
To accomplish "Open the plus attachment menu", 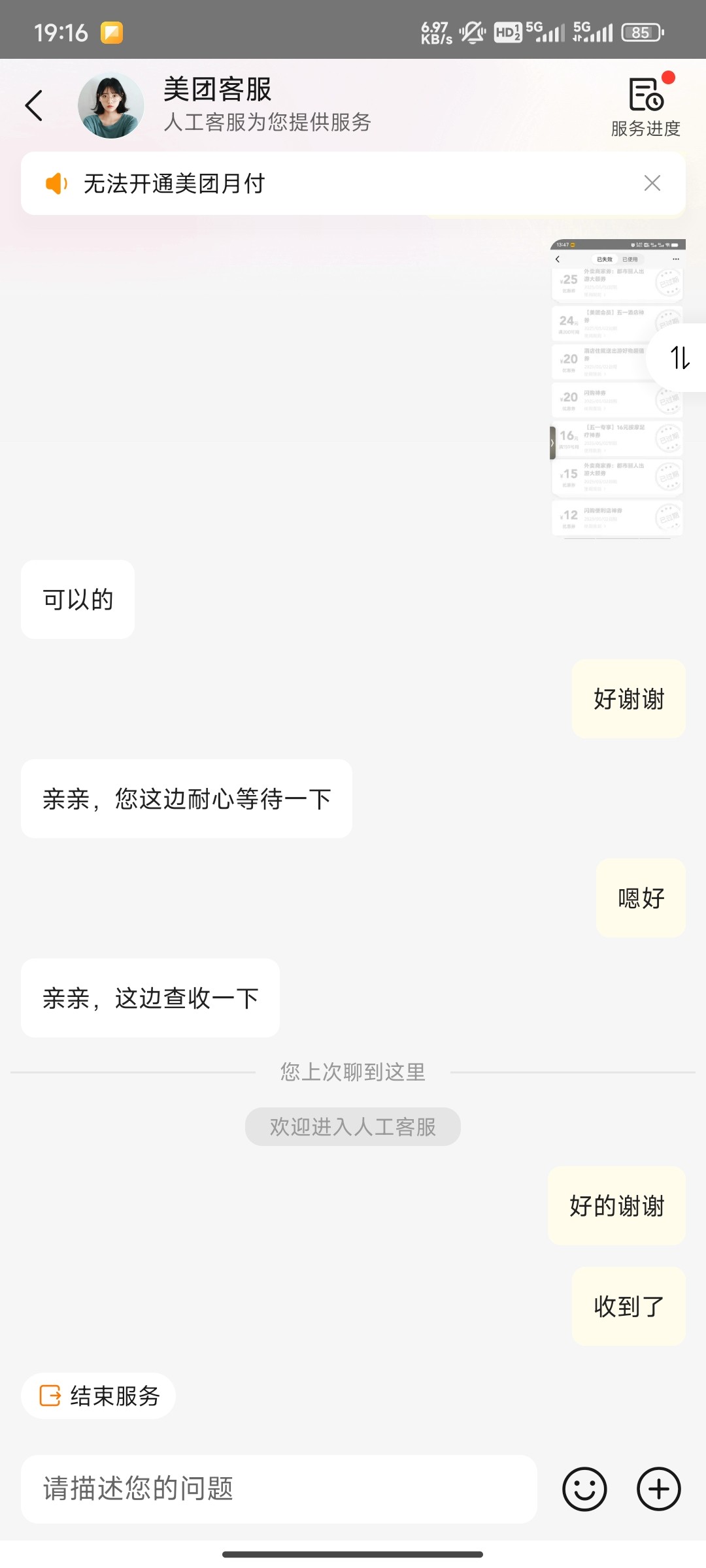I will [659, 1489].
